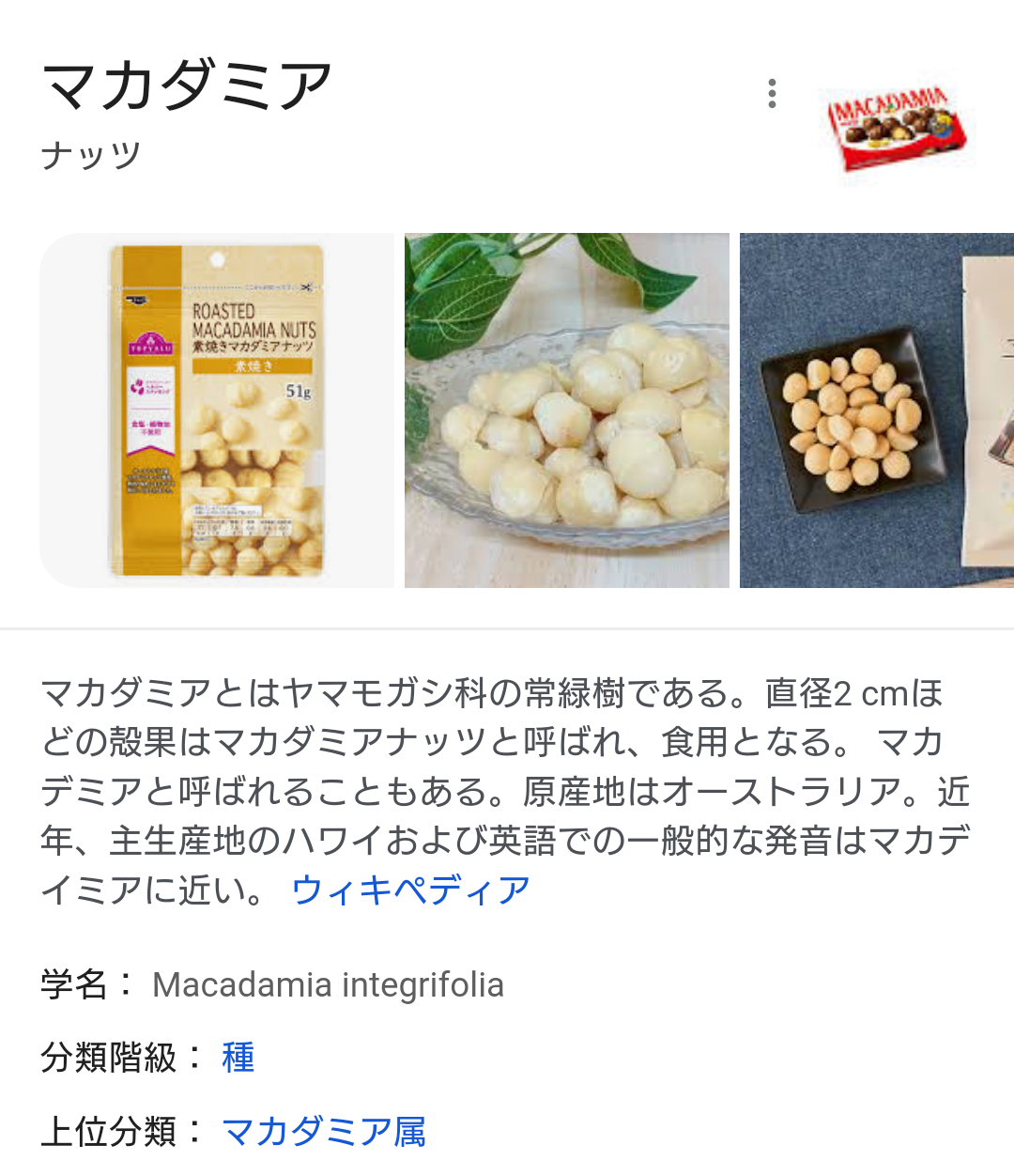The width and height of the screenshot is (1014, 1176).
Task: Open the Macadamia chocolate box thumbnail
Action: click(896, 128)
